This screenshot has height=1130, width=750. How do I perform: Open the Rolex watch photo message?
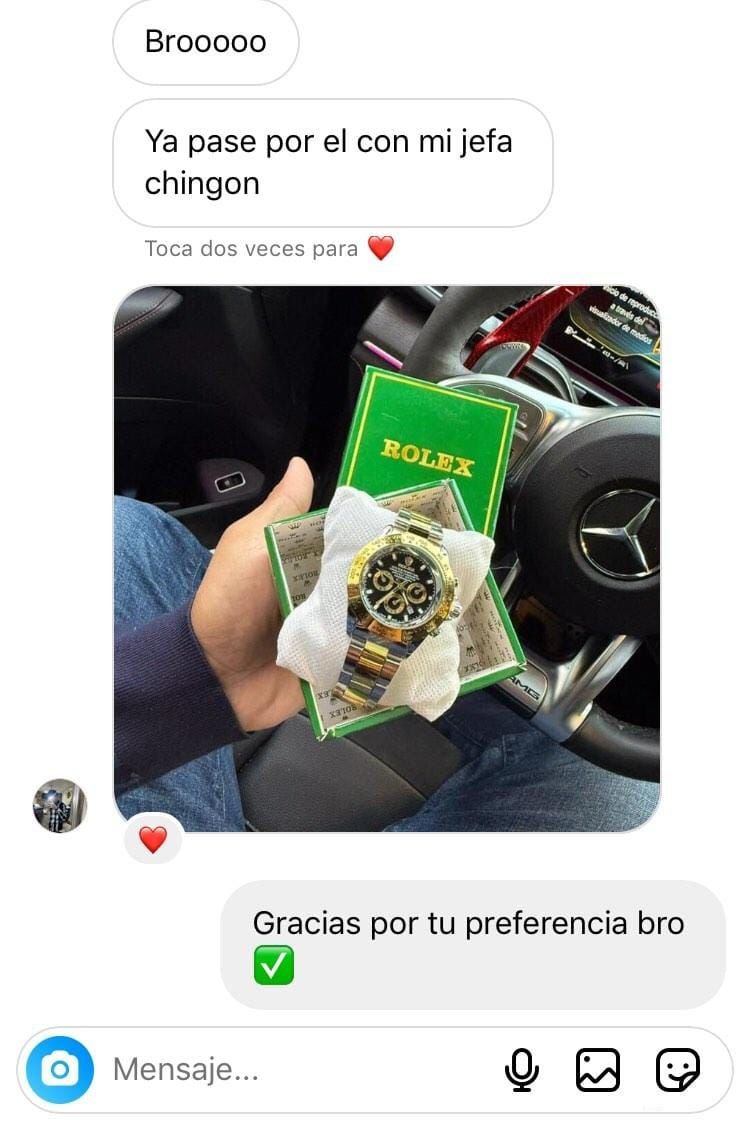[387, 558]
